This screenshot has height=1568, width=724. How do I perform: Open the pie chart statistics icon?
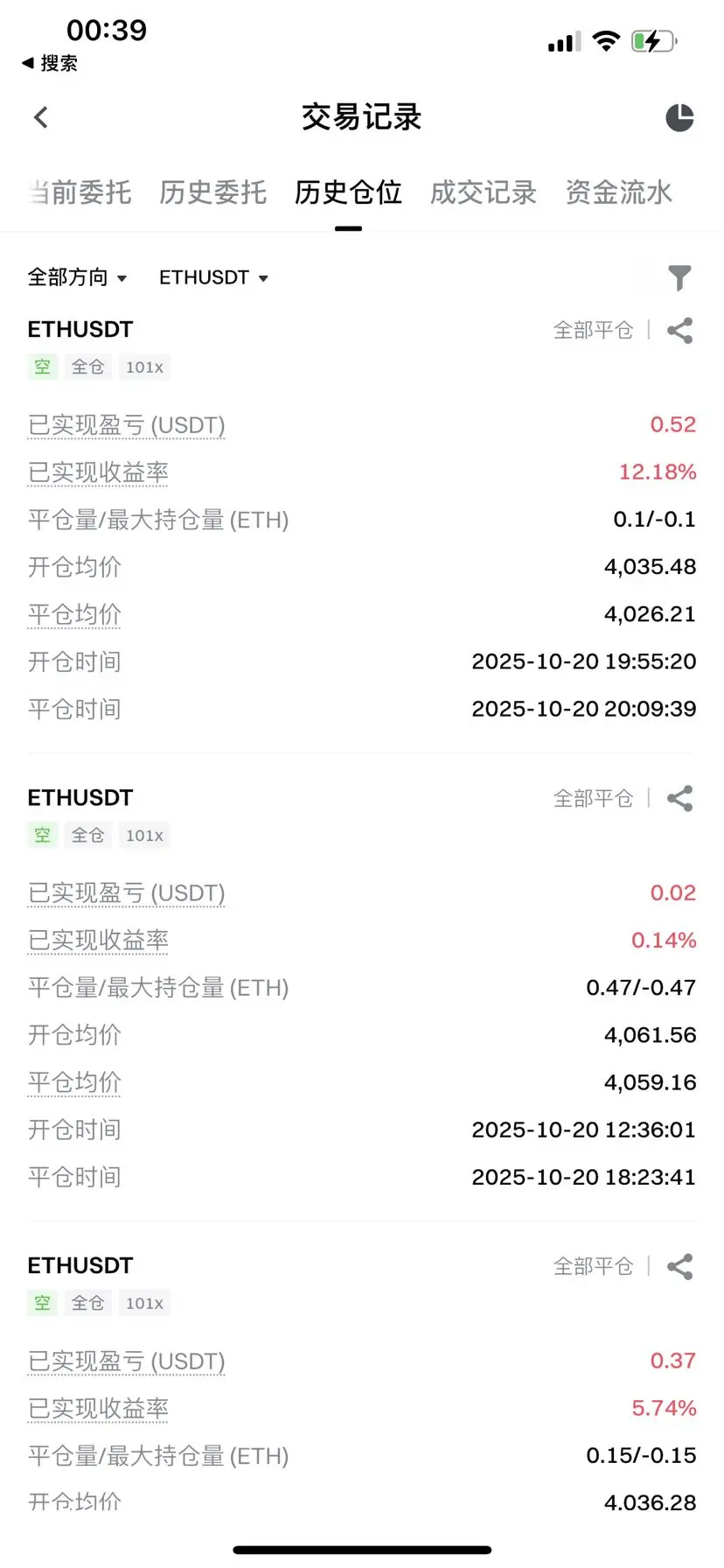click(x=679, y=117)
